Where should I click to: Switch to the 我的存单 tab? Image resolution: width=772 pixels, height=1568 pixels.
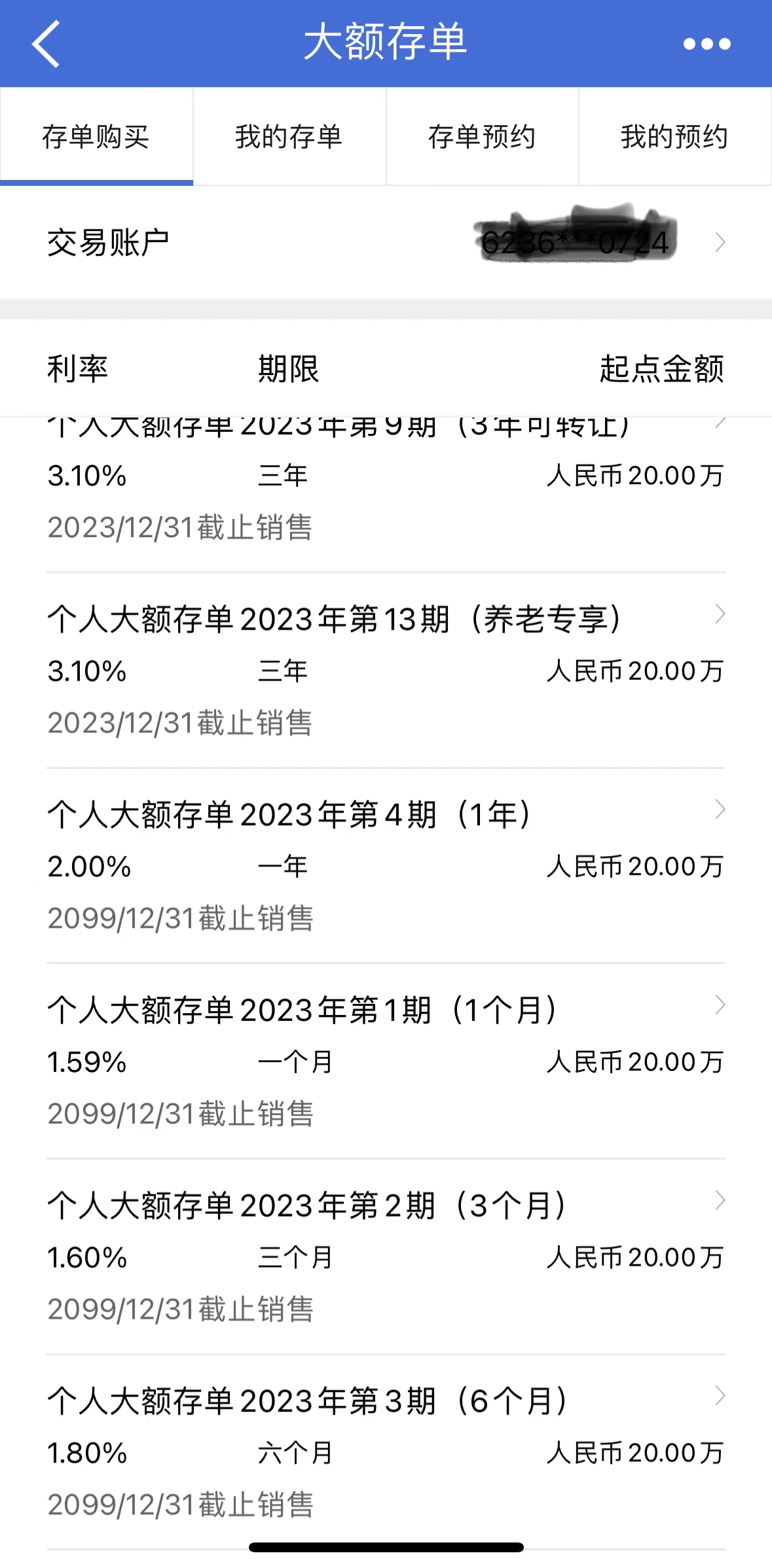(289, 137)
